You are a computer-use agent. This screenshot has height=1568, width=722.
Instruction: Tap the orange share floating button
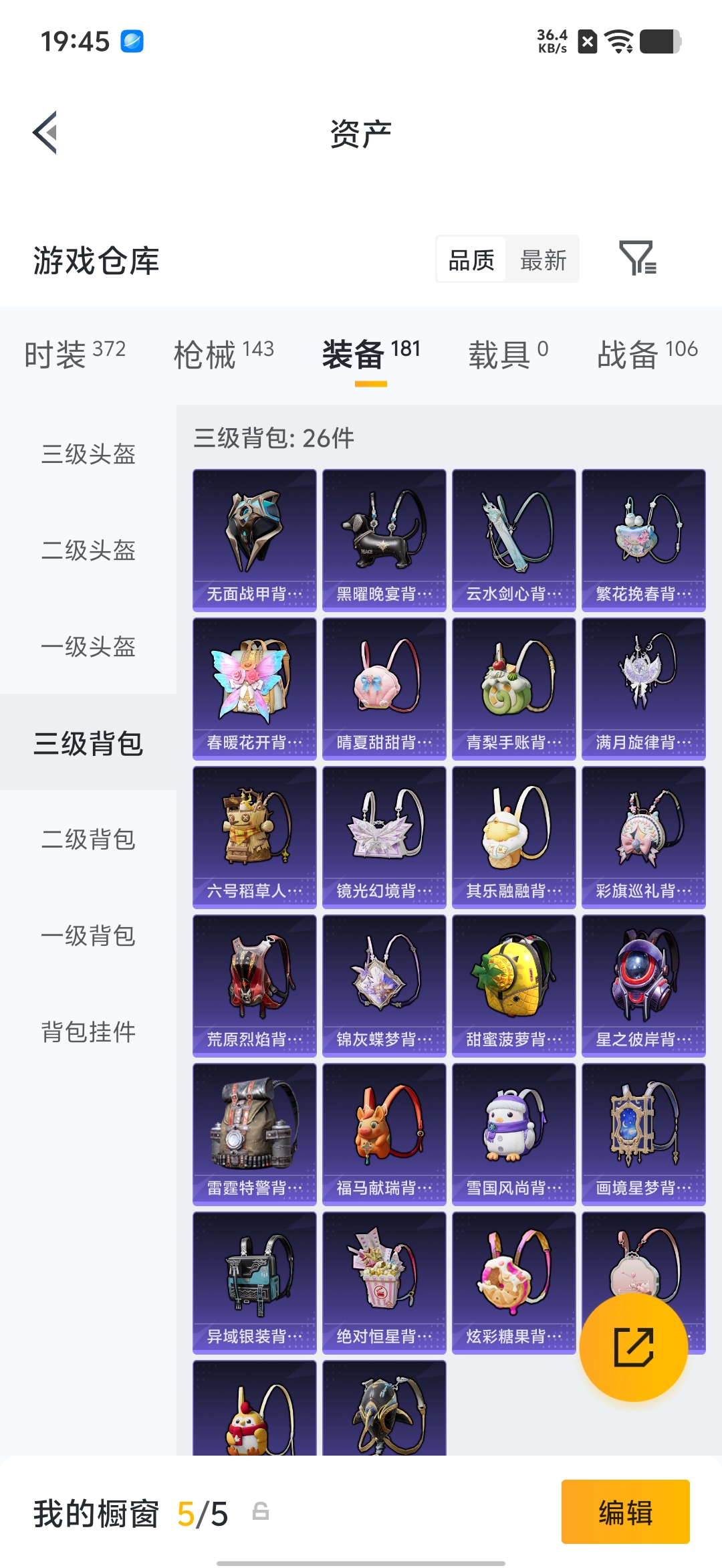tap(634, 1347)
